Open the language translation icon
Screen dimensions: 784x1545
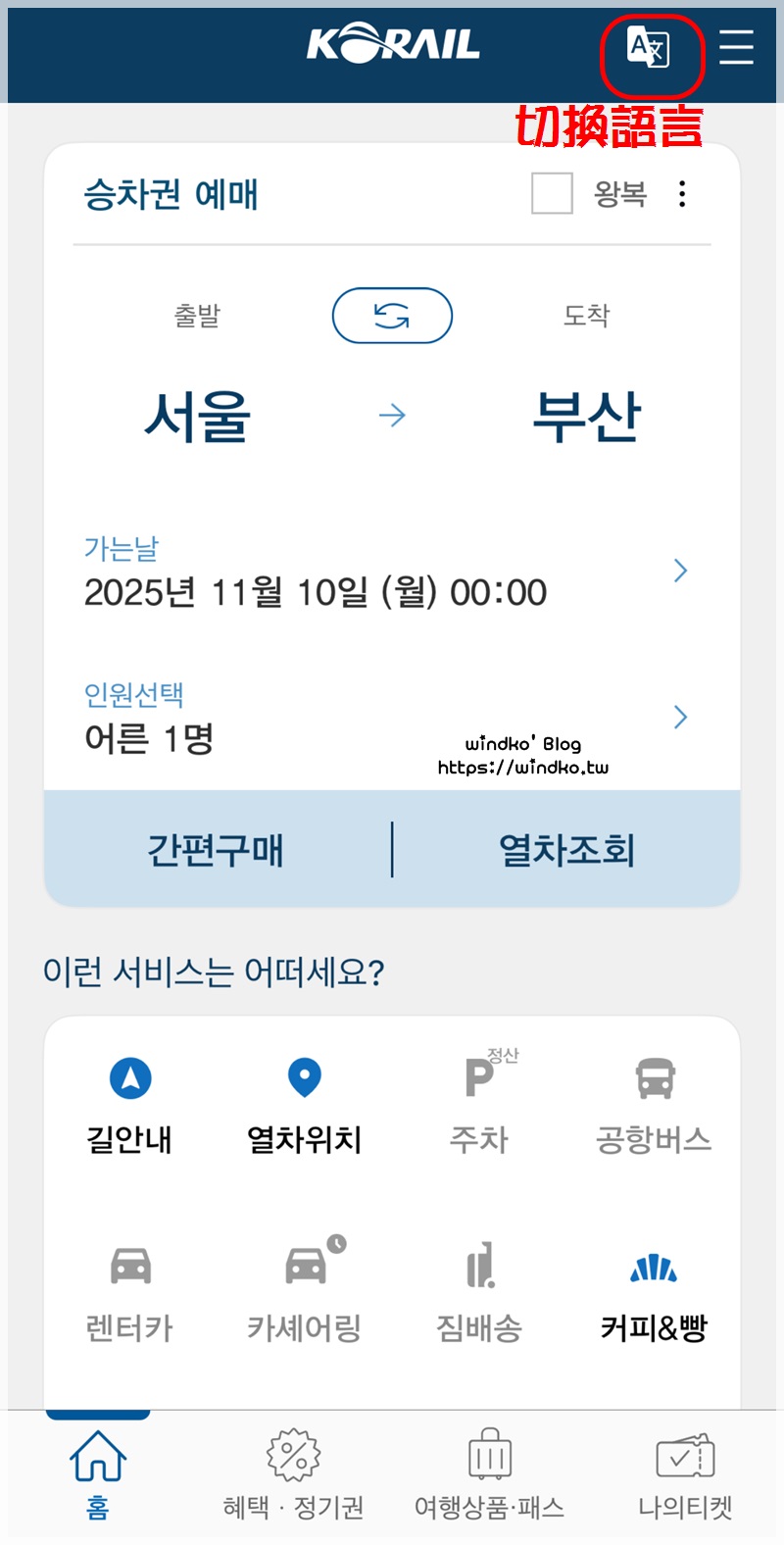pos(649,47)
